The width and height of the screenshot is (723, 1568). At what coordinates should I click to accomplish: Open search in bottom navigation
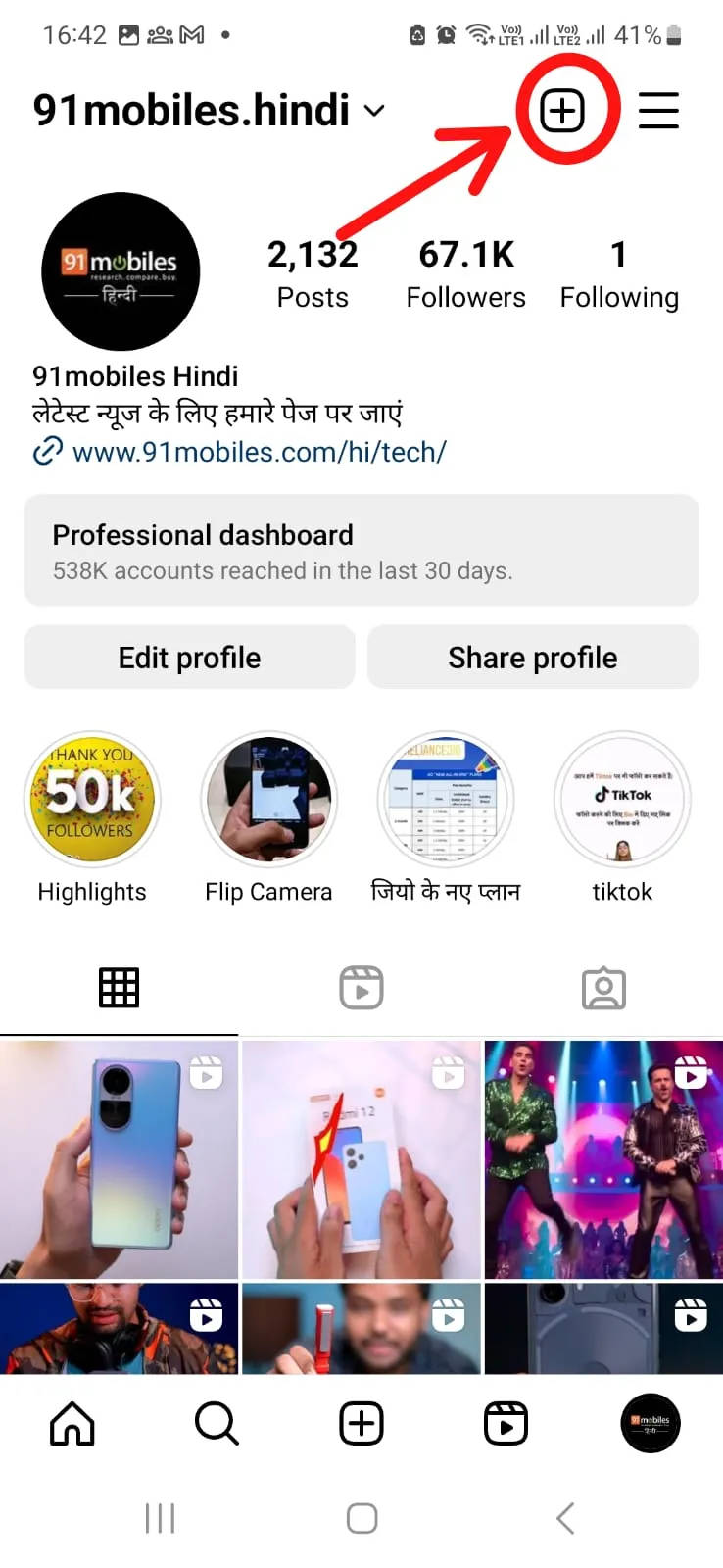[217, 1424]
